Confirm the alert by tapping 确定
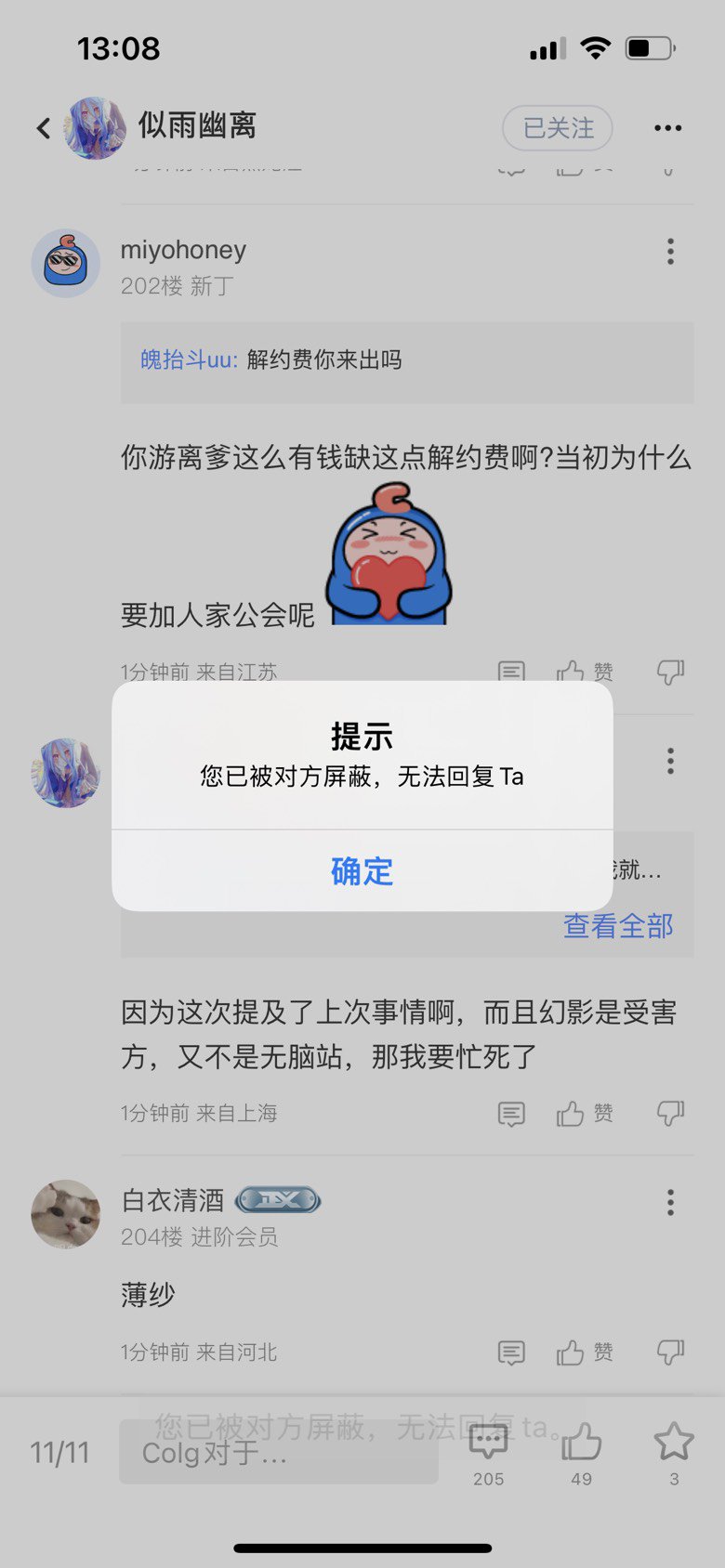The image size is (725, 1568). 362,870
